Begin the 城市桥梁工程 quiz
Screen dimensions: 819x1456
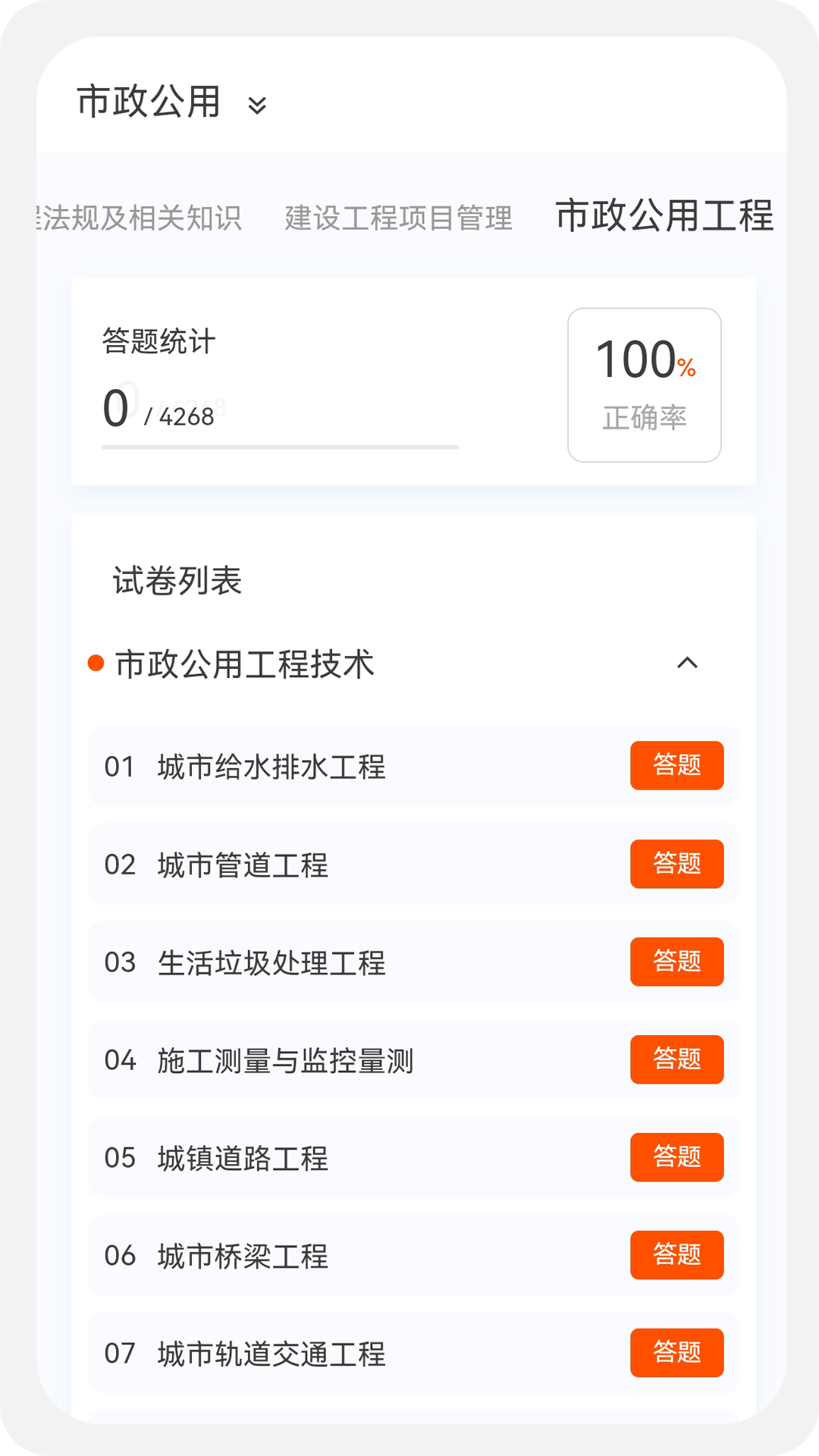tap(676, 1256)
